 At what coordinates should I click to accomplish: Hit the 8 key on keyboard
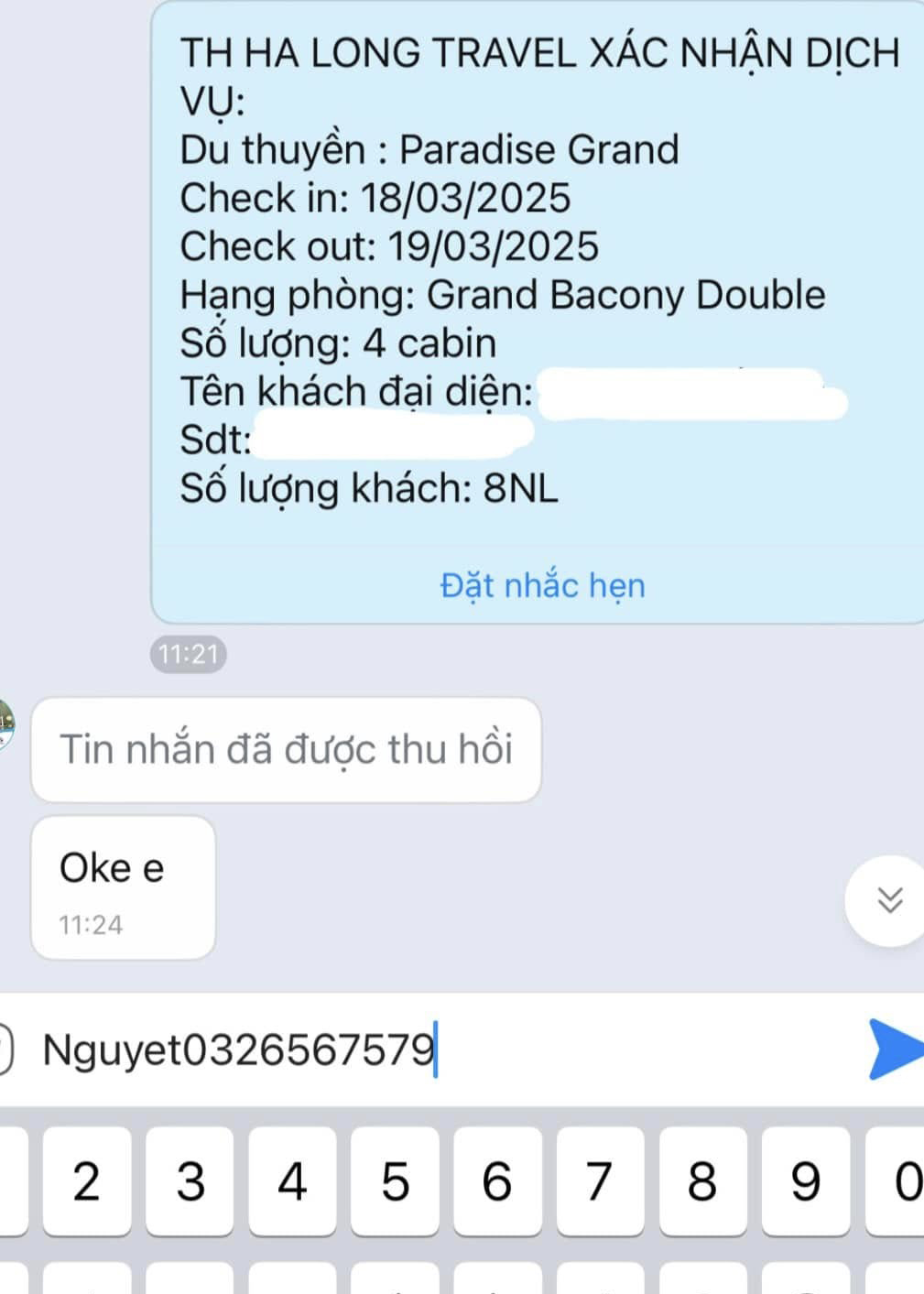tap(702, 1180)
